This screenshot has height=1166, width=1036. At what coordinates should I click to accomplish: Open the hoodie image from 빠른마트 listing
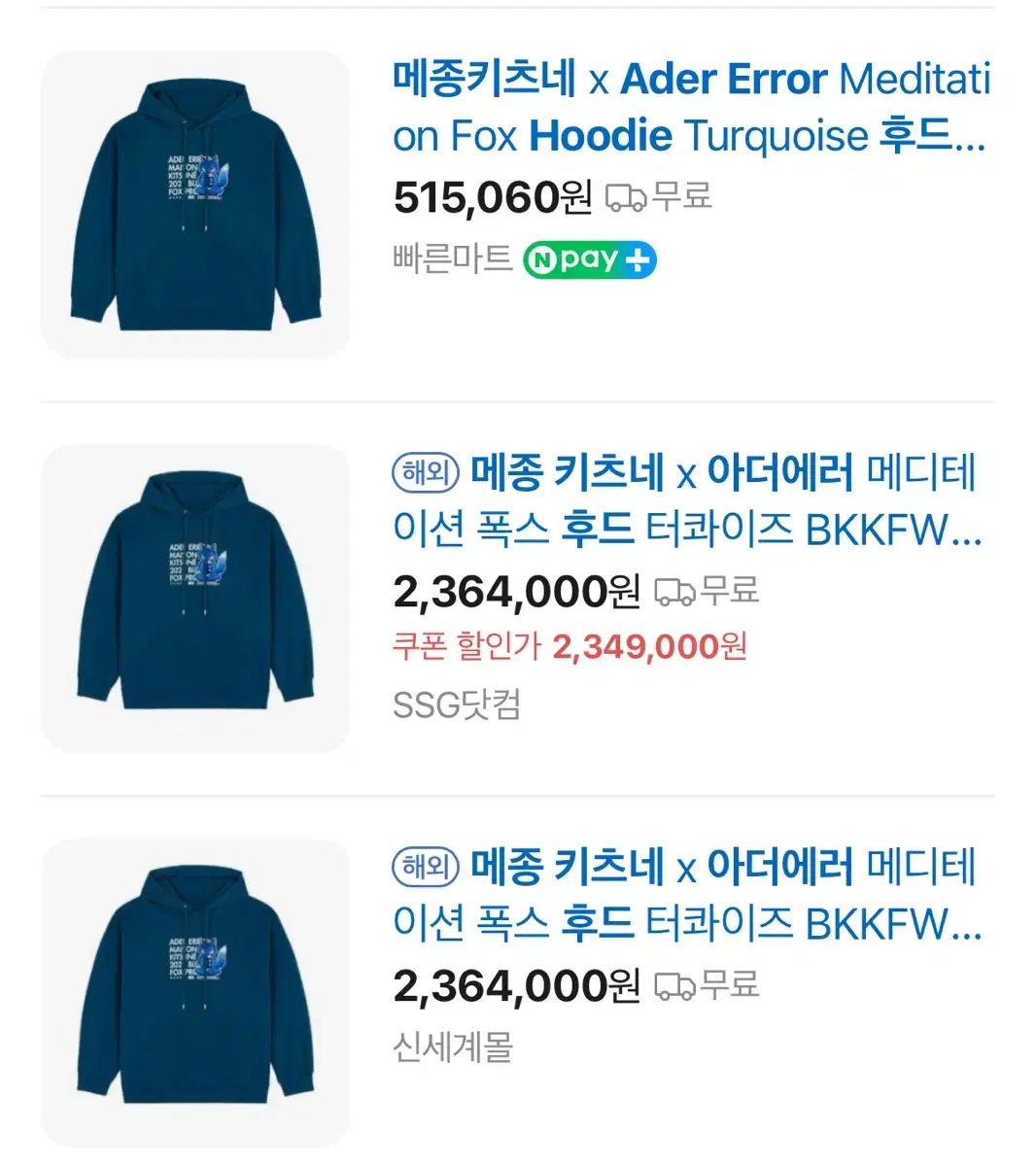pyautogui.click(x=195, y=205)
